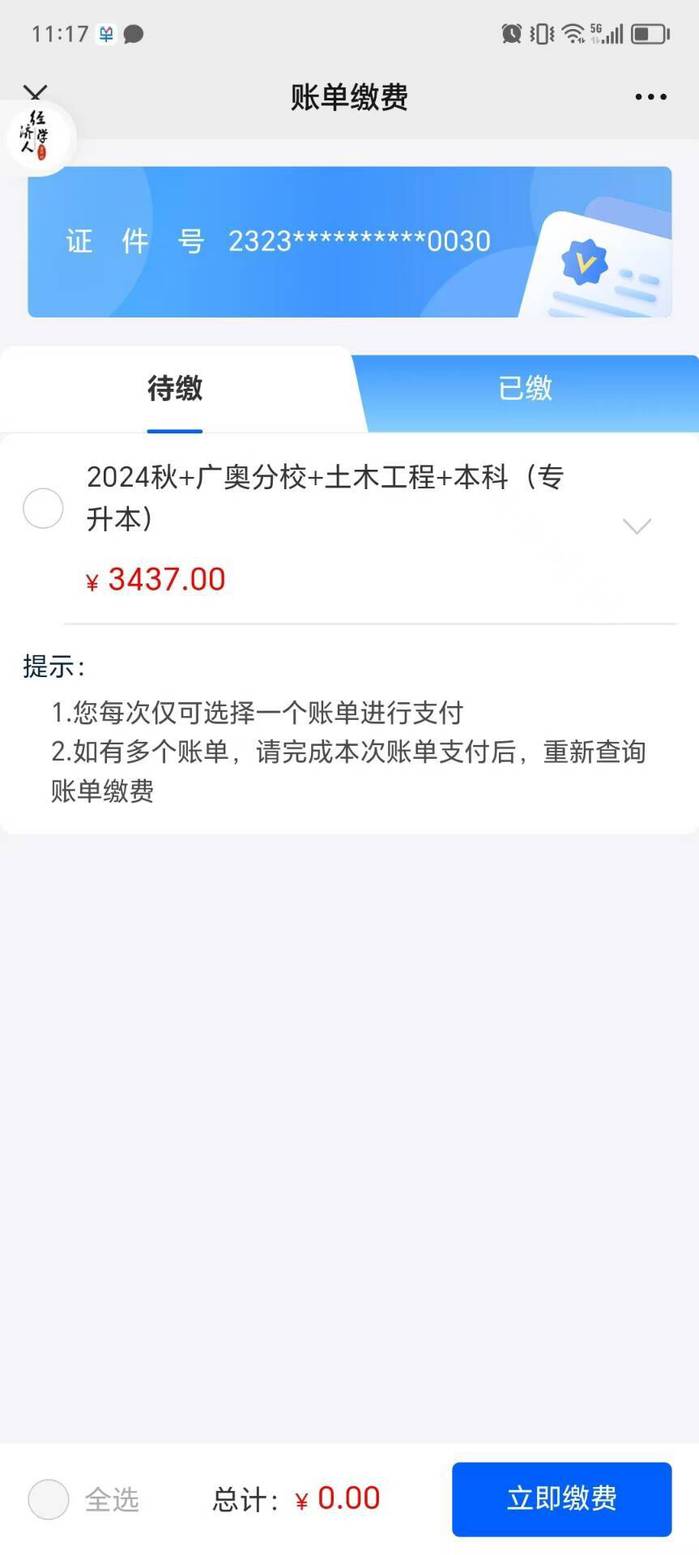Open the three-dot overflow menu
The image size is (699, 1555).
coord(650,97)
